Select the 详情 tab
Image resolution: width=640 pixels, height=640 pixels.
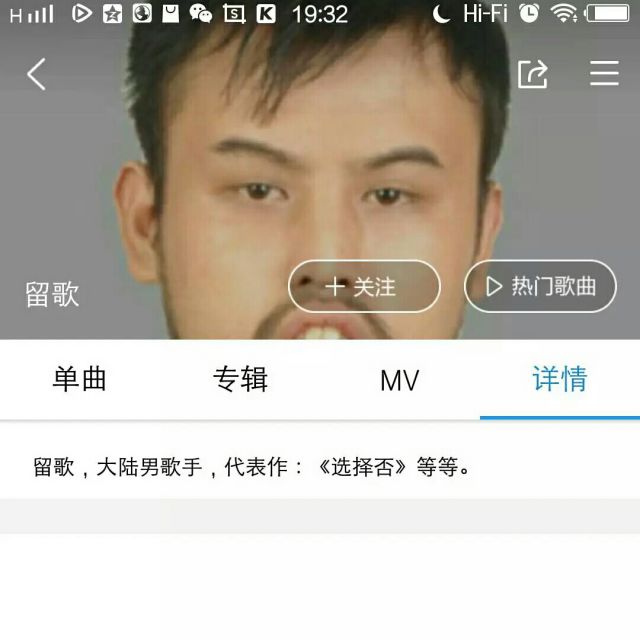pyautogui.click(x=560, y=380)
